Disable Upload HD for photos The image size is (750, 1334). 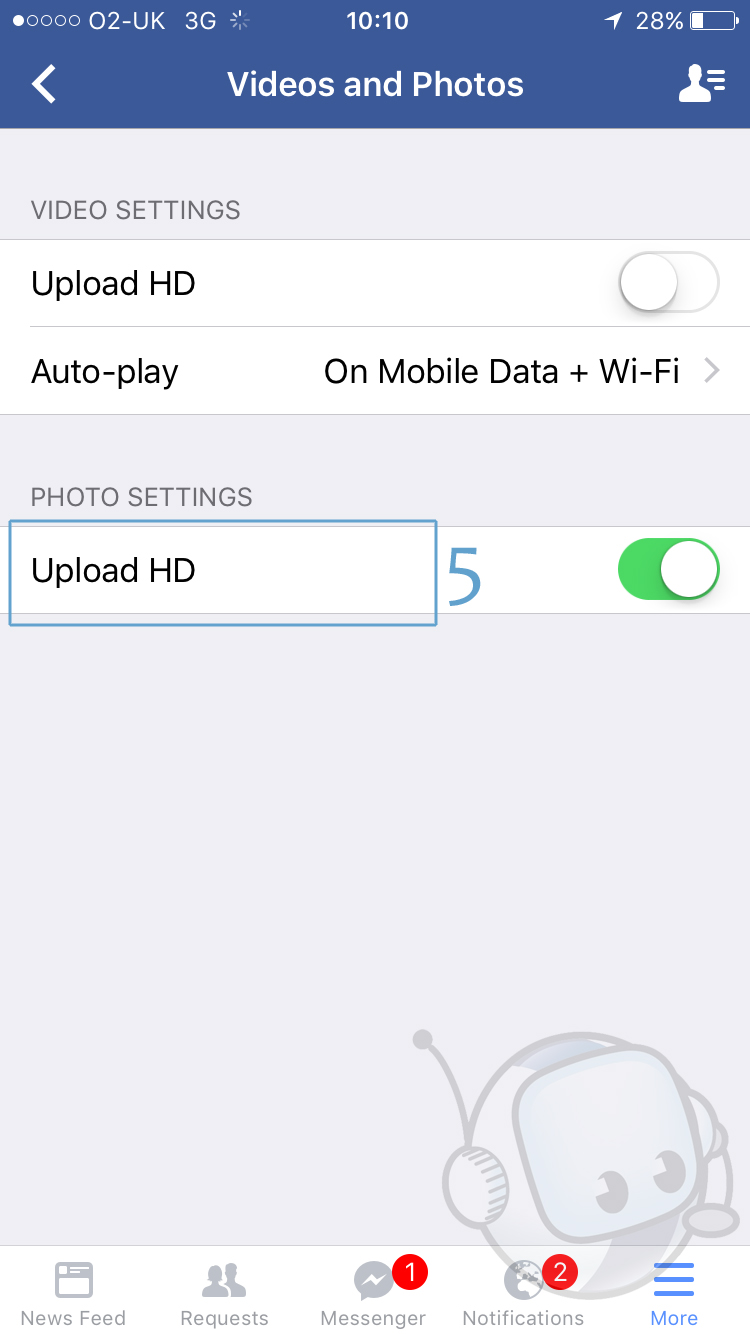point(668,570)
